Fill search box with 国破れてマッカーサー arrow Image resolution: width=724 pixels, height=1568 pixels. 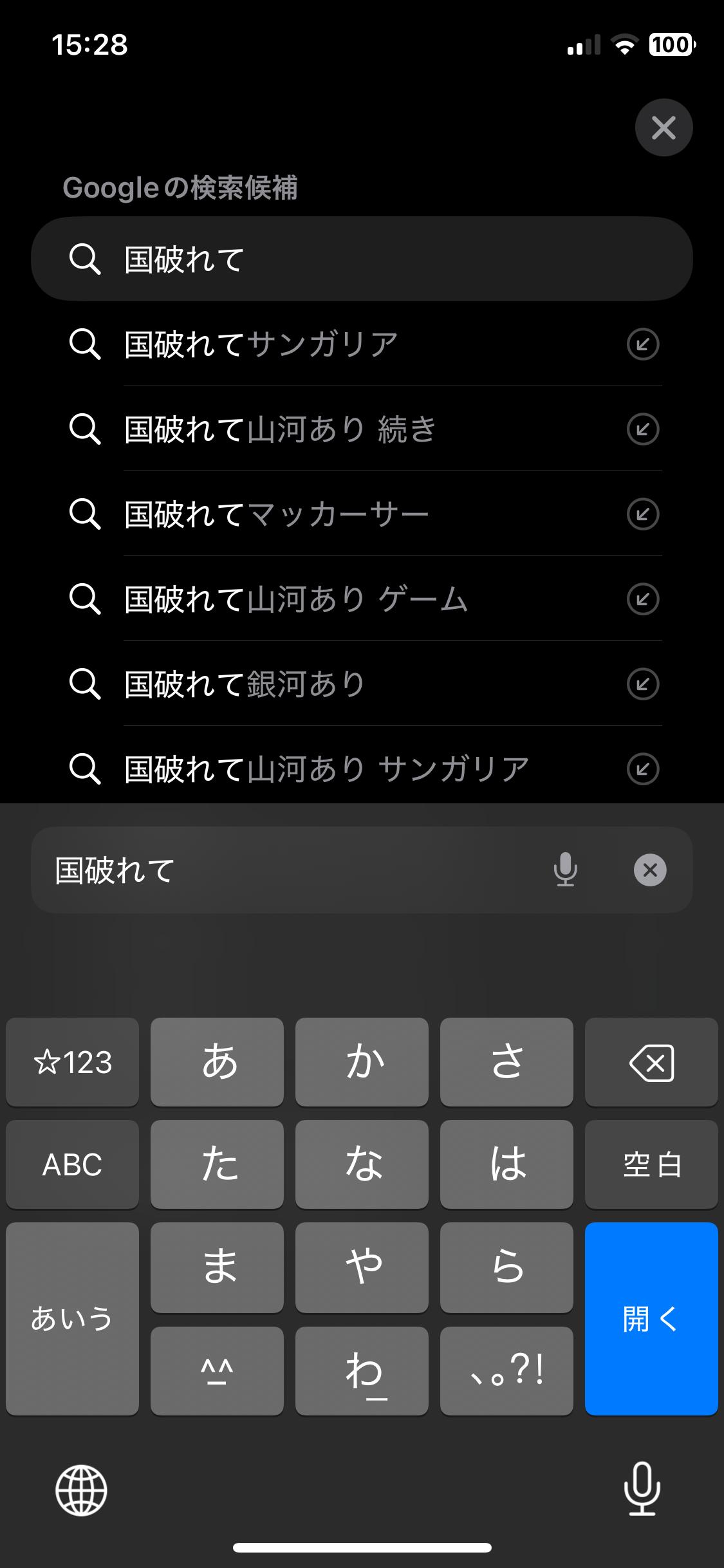pos(643,514)
